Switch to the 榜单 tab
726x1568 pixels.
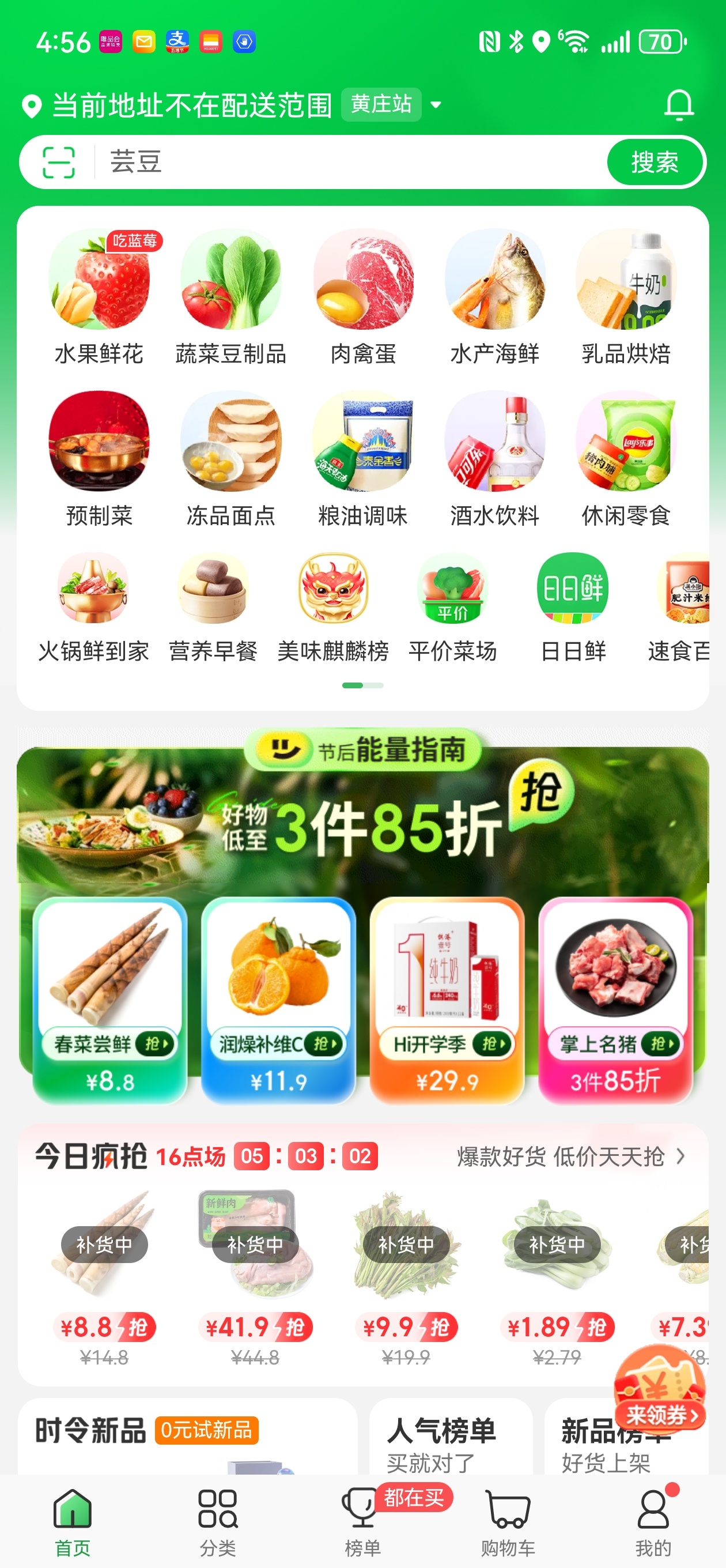pos(362,1522)
